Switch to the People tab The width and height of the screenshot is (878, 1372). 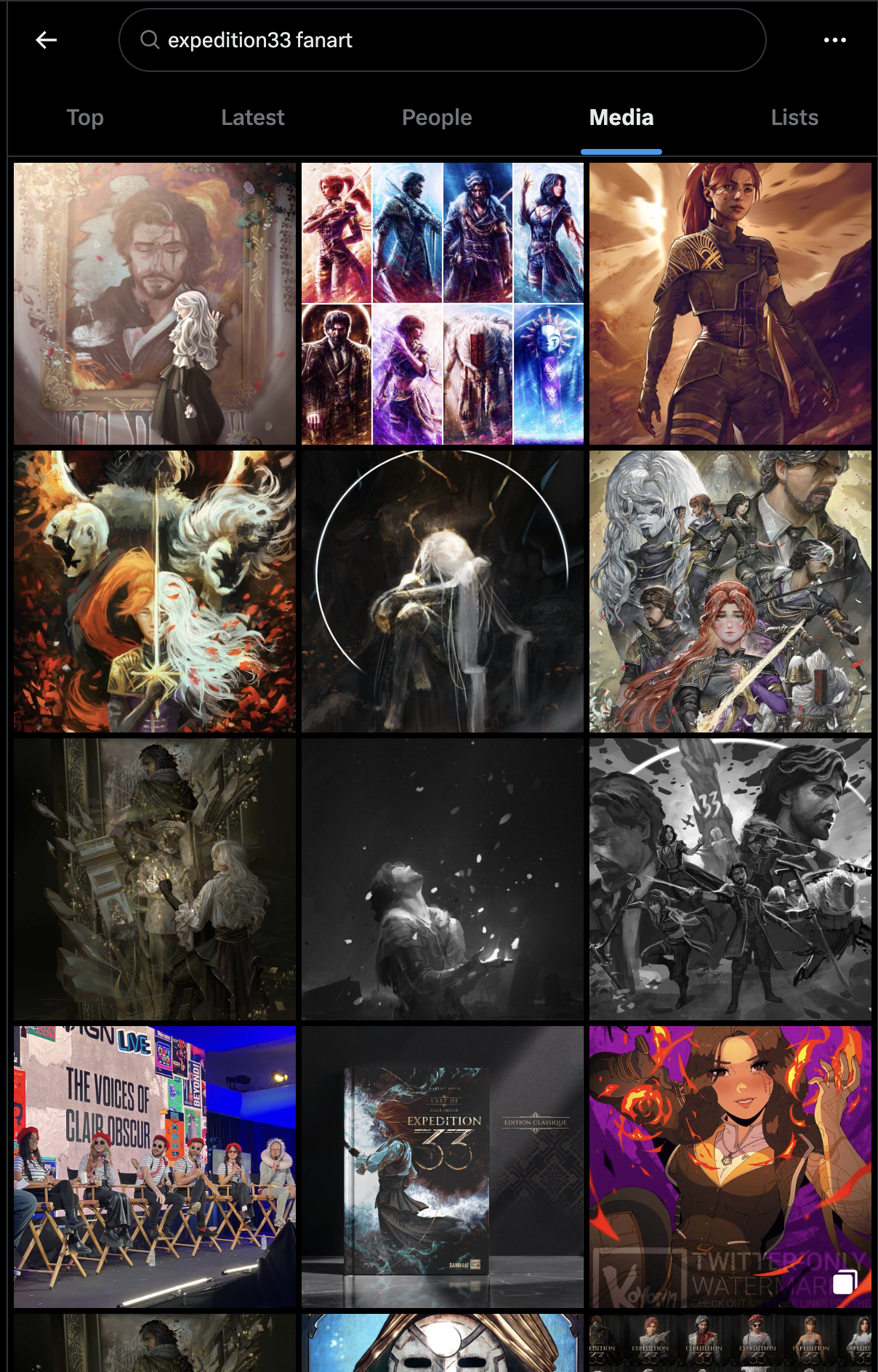437,118
